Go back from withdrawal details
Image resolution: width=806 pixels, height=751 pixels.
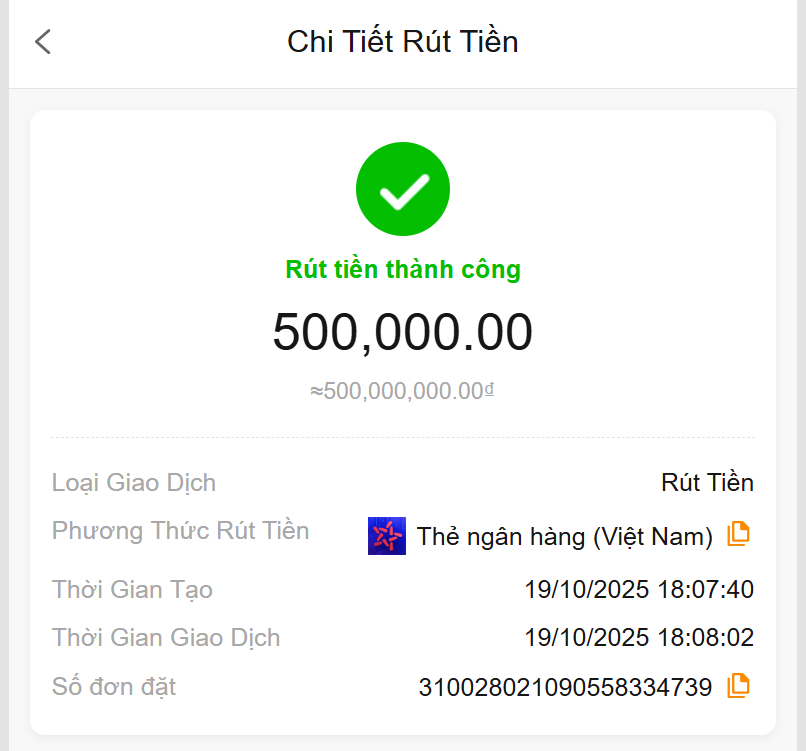42,42
